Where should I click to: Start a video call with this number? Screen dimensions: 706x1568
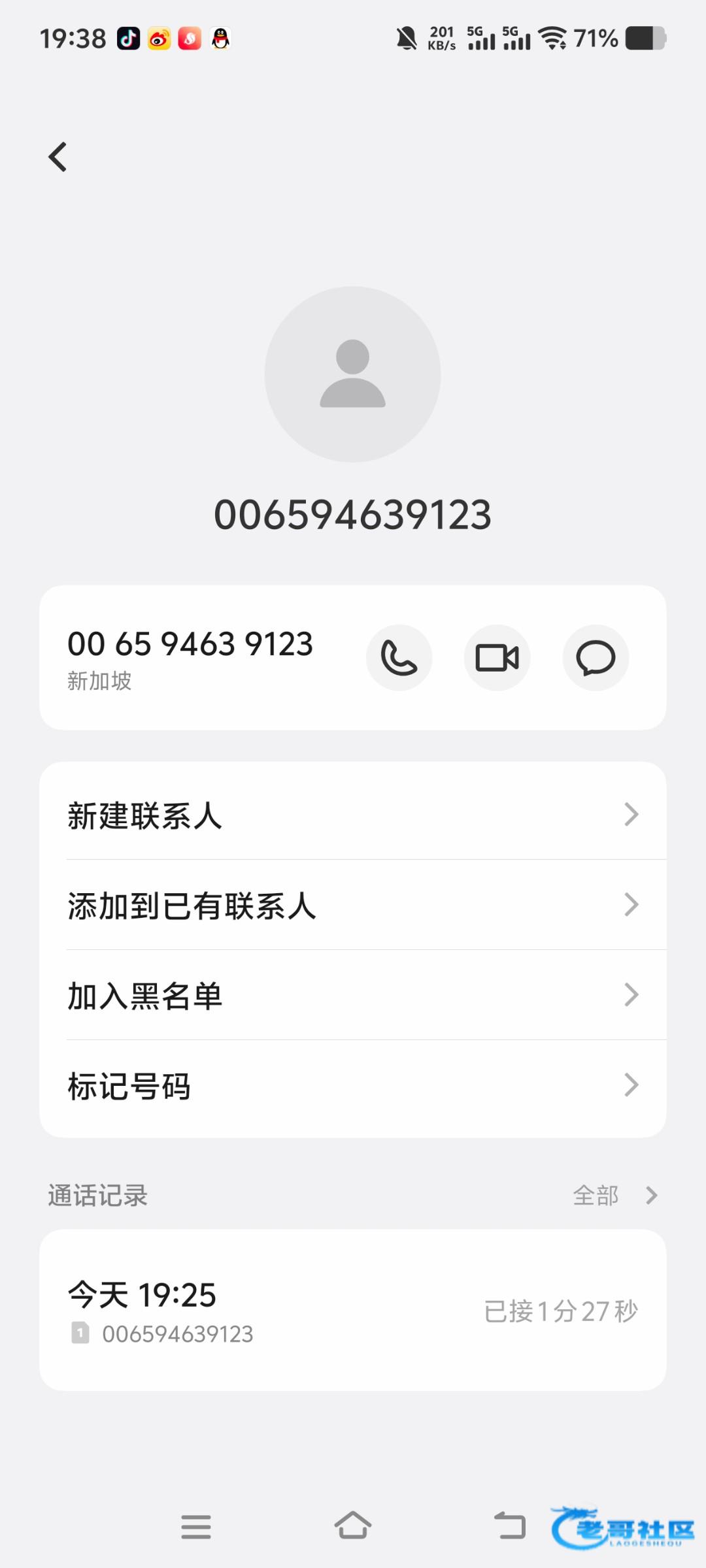pyautogui.click(x=497, y=657)
